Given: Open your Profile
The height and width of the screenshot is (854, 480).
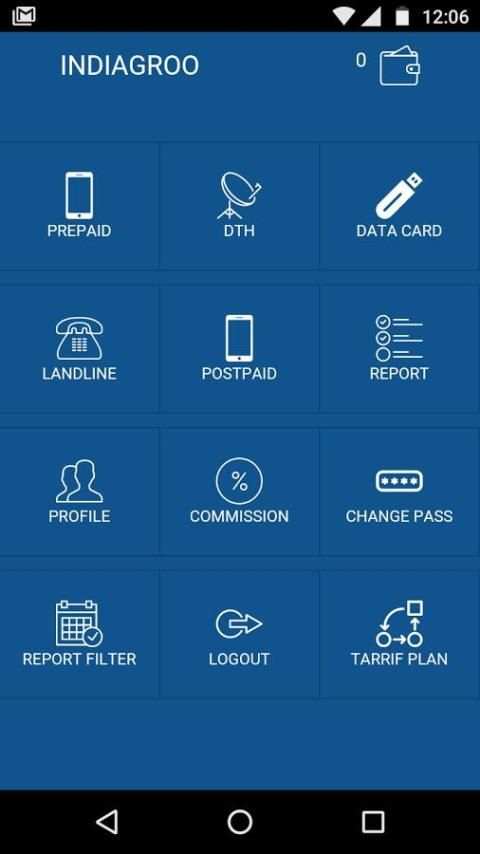Looking at the screenshot, I should [79, 491].
